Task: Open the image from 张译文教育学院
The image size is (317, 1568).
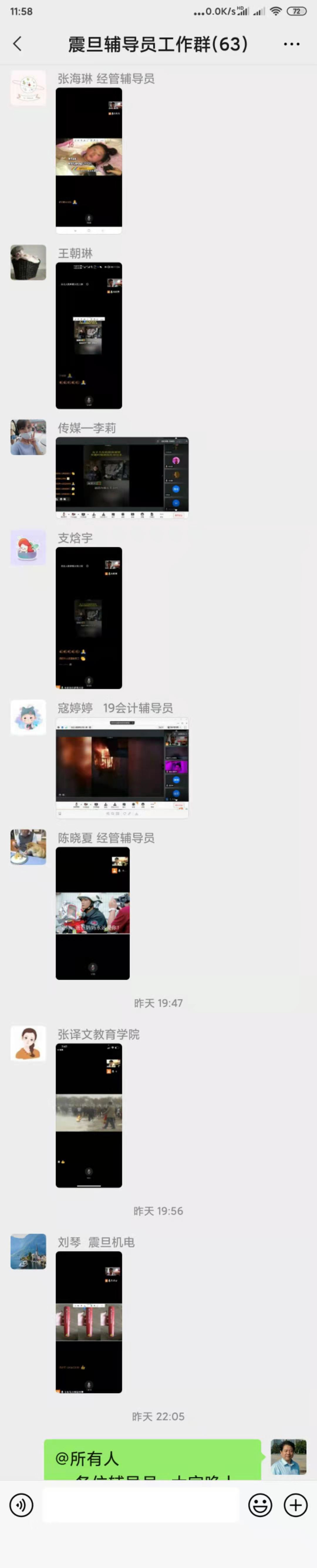Action: (89, 1116)
